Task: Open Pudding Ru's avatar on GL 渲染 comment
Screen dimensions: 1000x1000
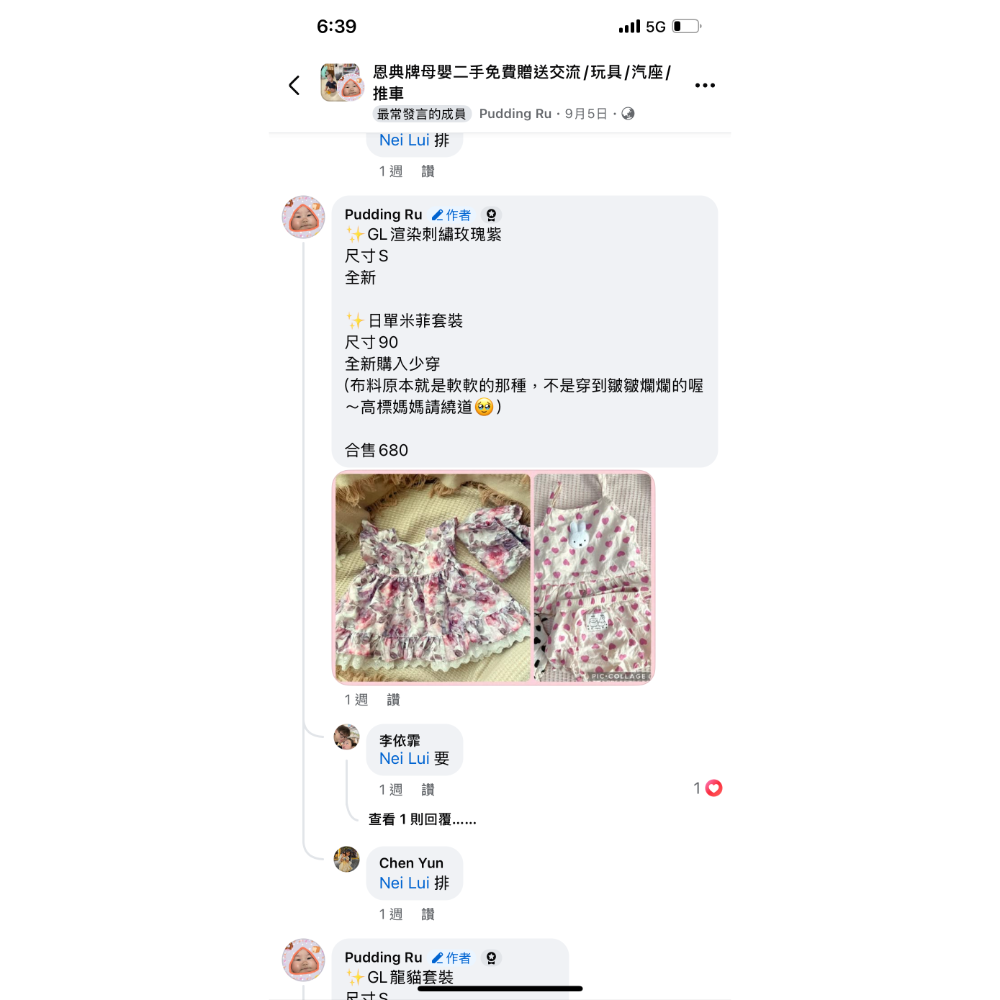Action: 303,217
